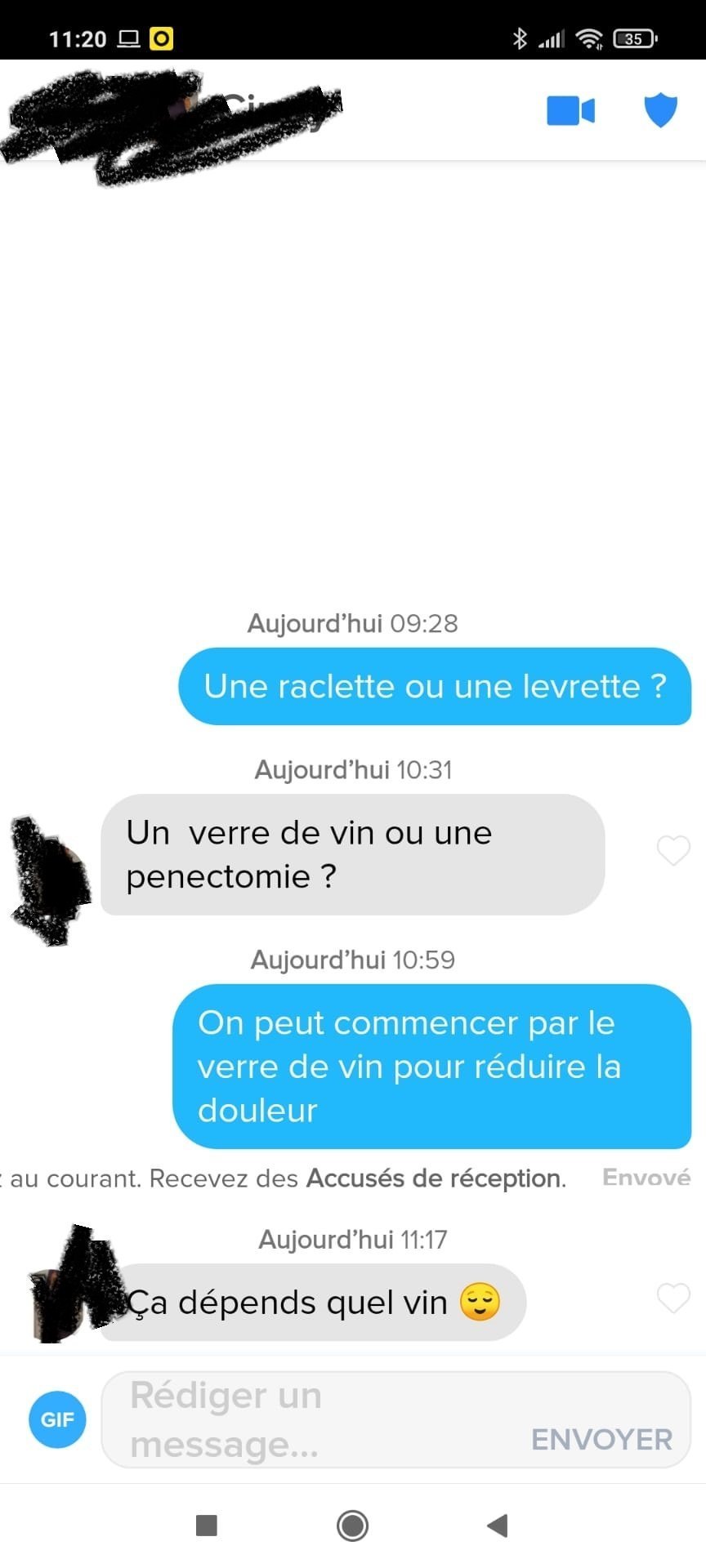Screen dimensions: 706x1568
Task: Start a video call
Action: pos(570,111)
